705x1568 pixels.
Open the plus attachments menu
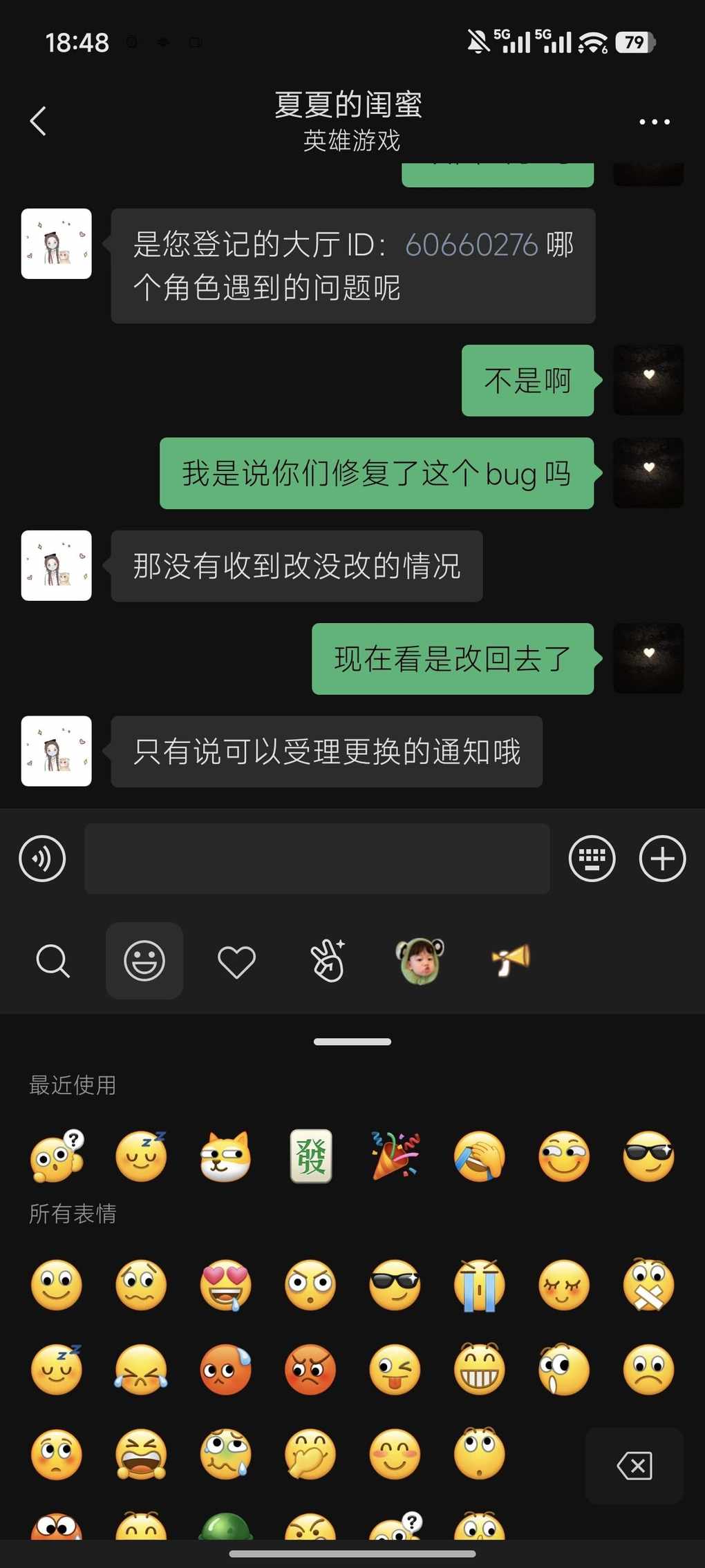click(x=662, y=859)
